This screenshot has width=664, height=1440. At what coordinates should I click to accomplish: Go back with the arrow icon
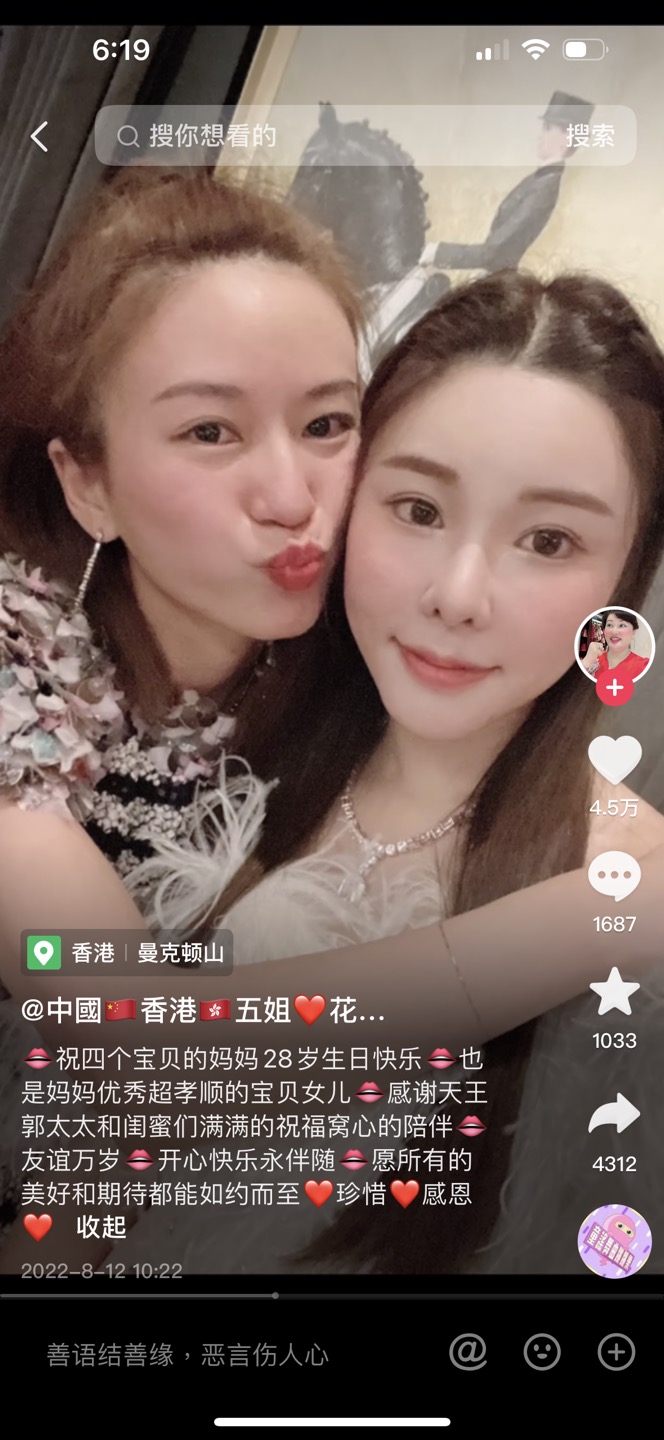click(x=39, y=137)
